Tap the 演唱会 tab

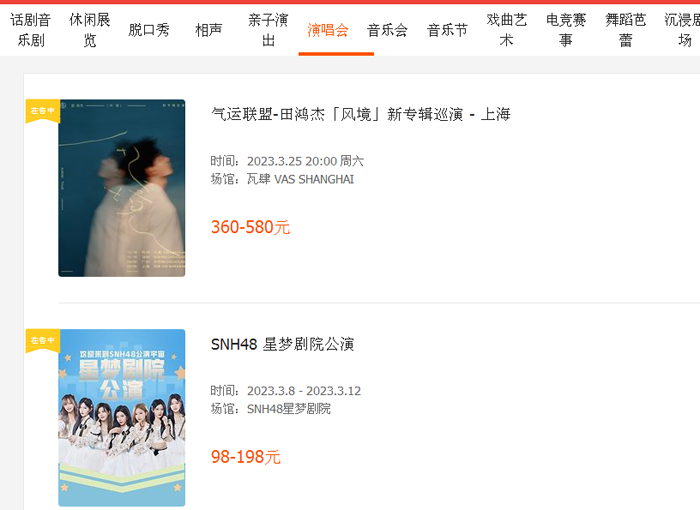(328, 30)
